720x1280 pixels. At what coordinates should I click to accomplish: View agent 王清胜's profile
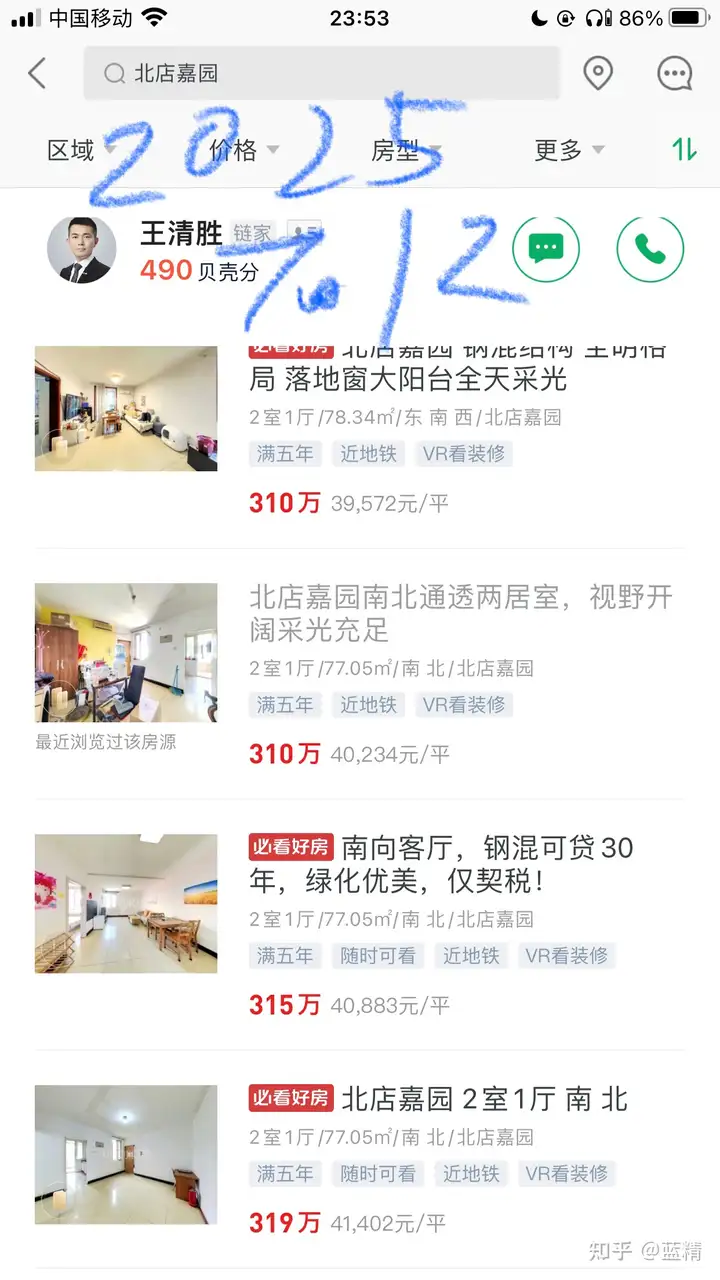tap(82, 249)
